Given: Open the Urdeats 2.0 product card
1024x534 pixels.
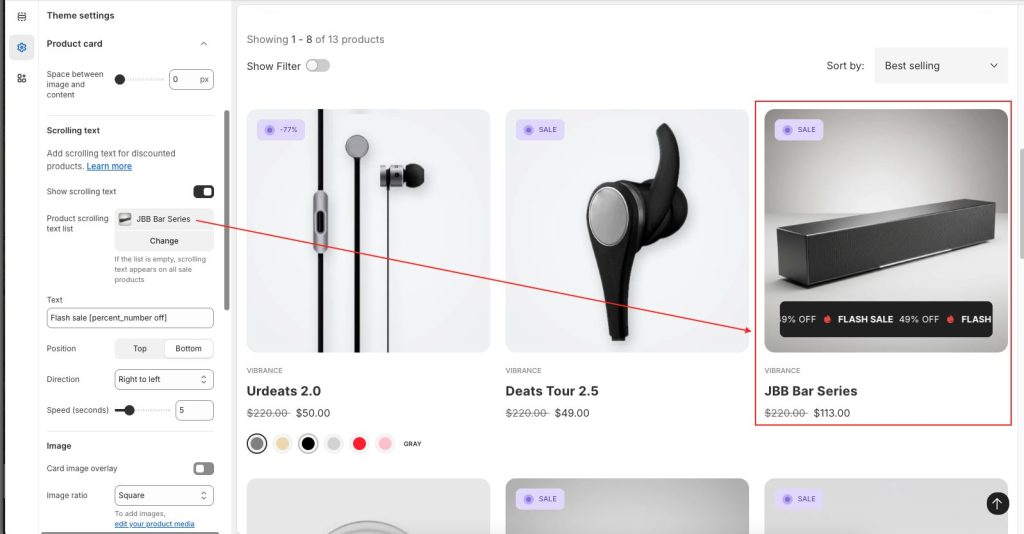Looking at the screenshot, I should pos(368,231).
